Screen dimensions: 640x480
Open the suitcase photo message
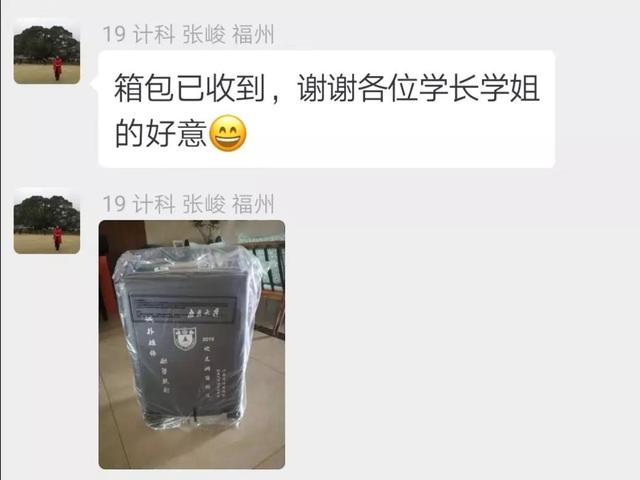point(191,344)
